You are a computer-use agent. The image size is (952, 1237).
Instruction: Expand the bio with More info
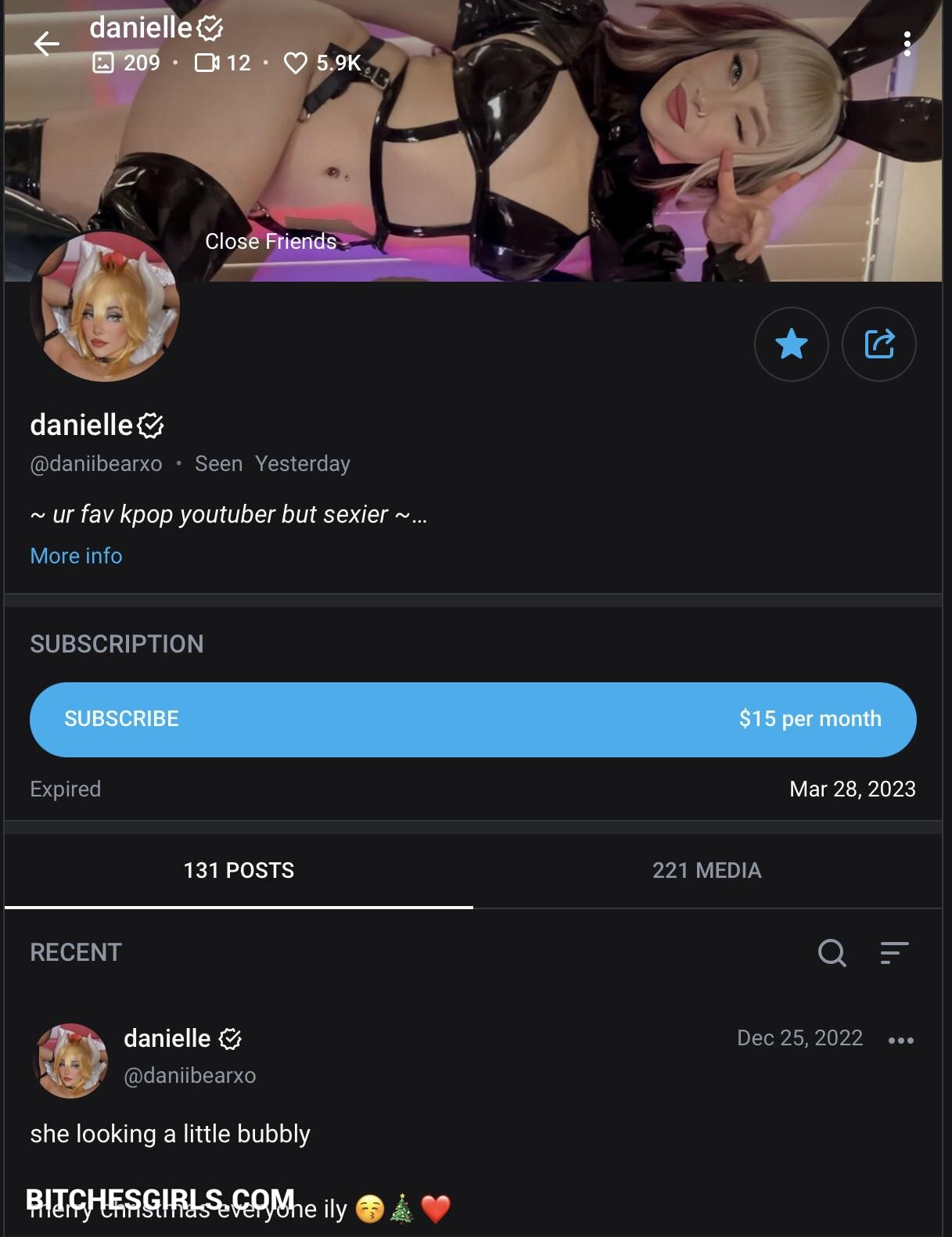point(76,556)
